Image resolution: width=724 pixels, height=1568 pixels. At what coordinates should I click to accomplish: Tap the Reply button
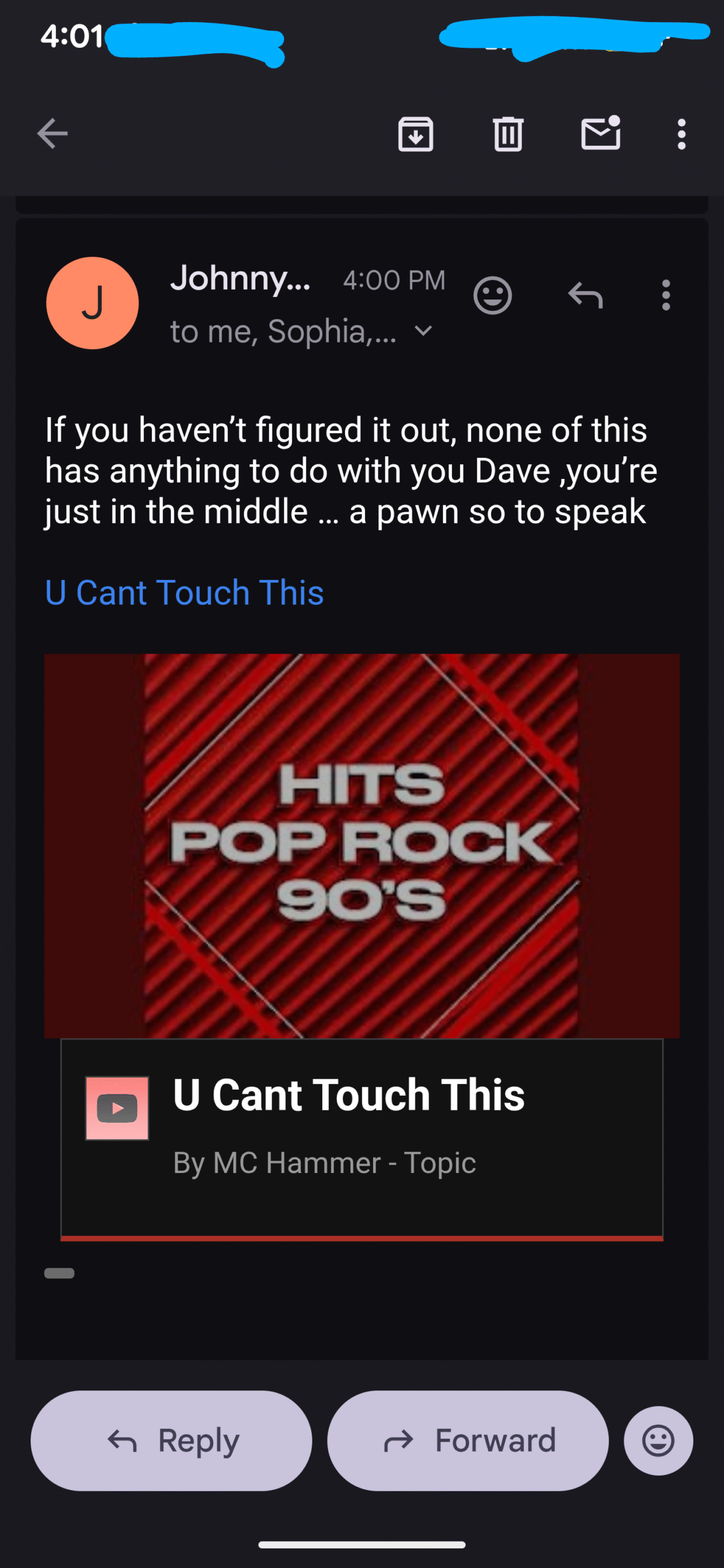pyautogui.click(x=172, y=1441)
